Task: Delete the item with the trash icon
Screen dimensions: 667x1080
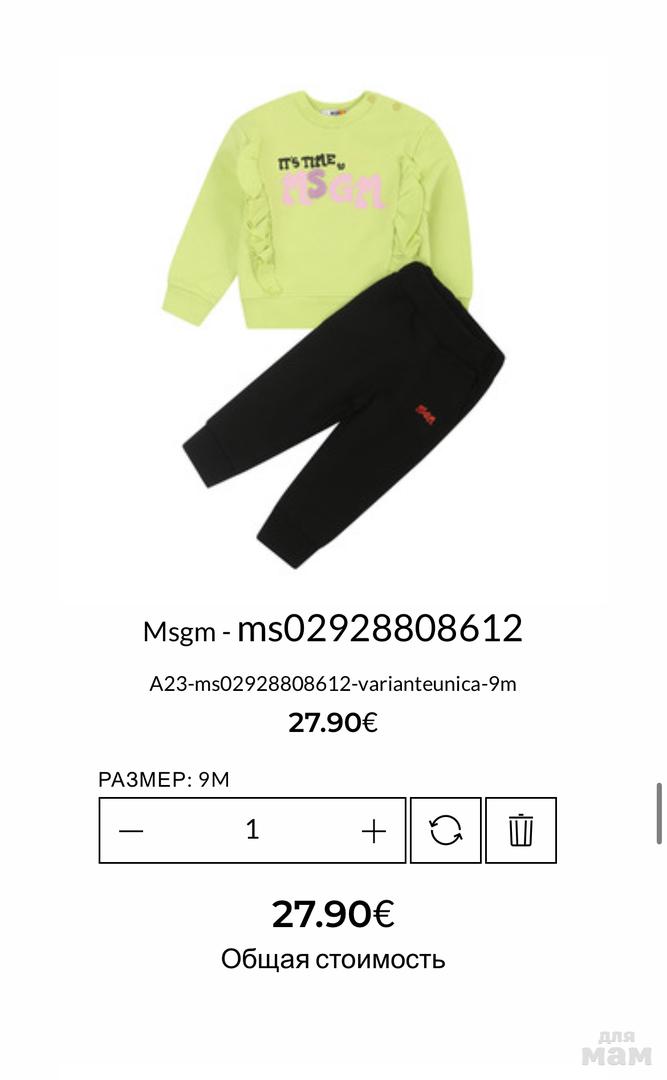Action: click(521, 830)
